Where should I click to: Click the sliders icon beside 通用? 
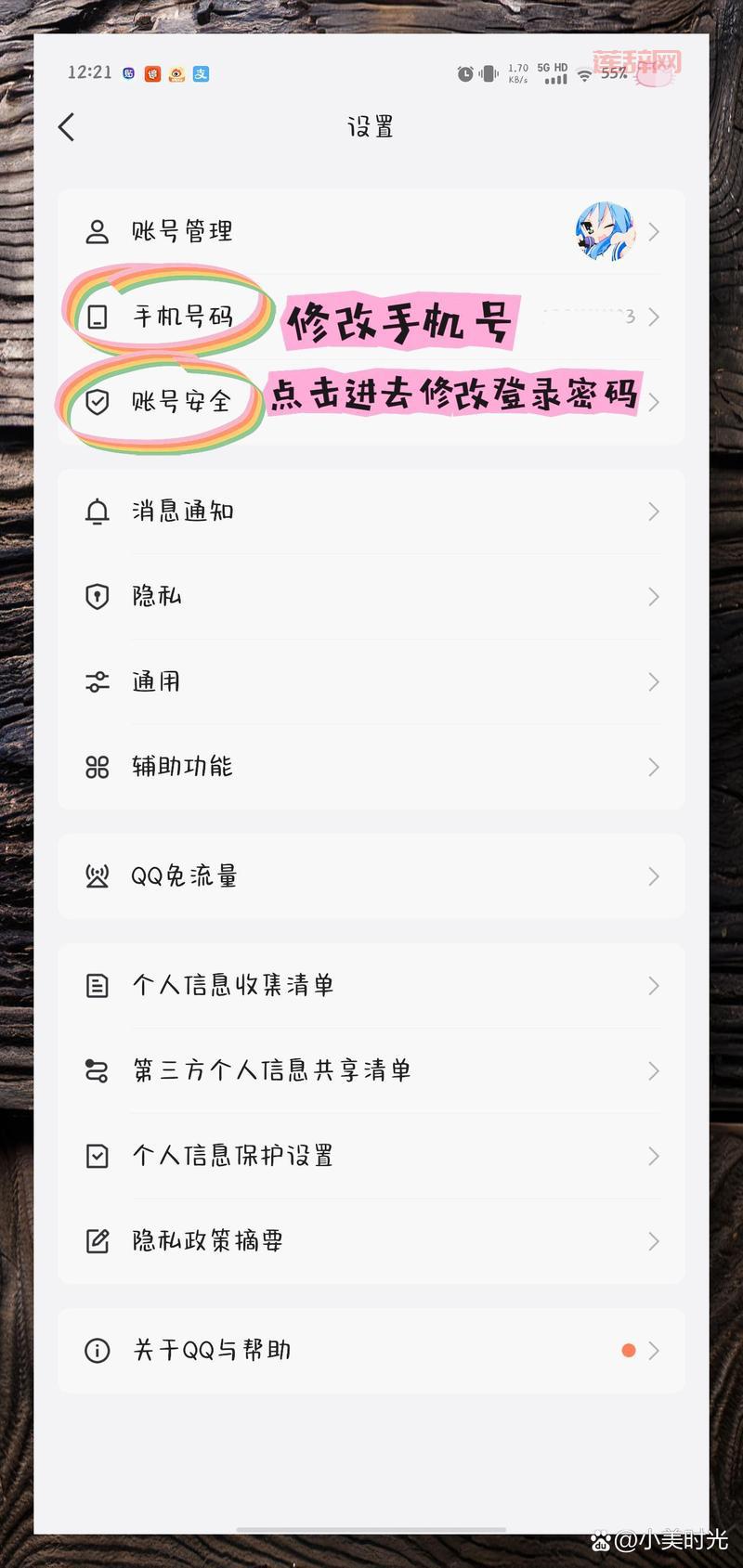pyautogui.click(x=97, y=681)
